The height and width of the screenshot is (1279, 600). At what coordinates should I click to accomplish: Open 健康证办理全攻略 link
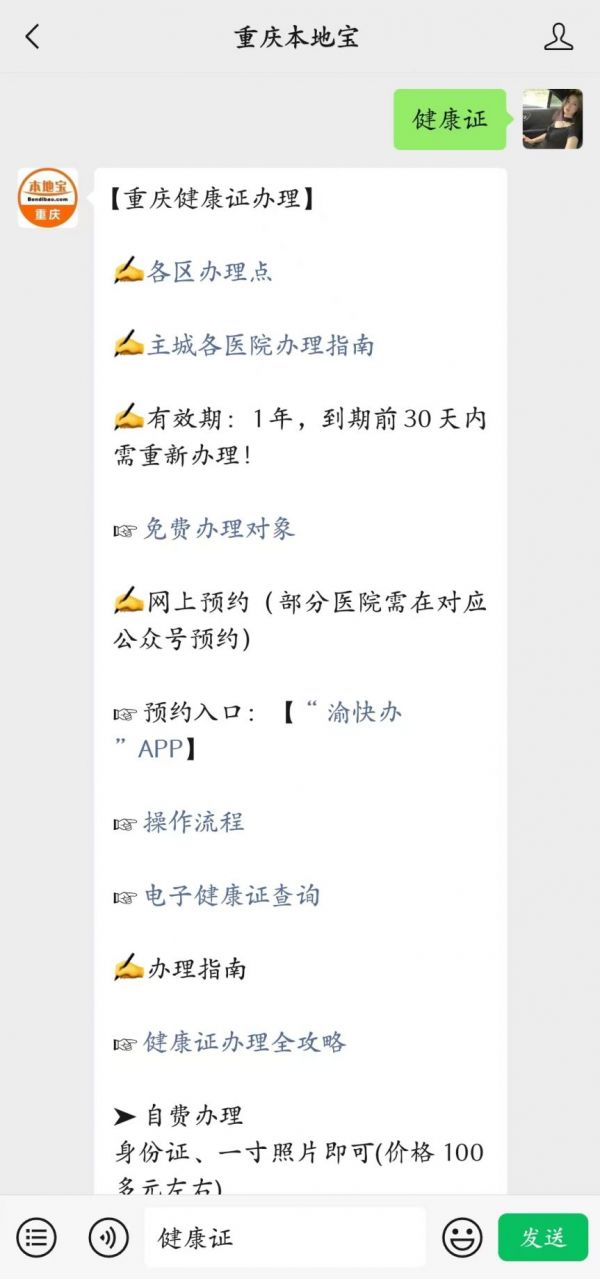[245, 1042]
